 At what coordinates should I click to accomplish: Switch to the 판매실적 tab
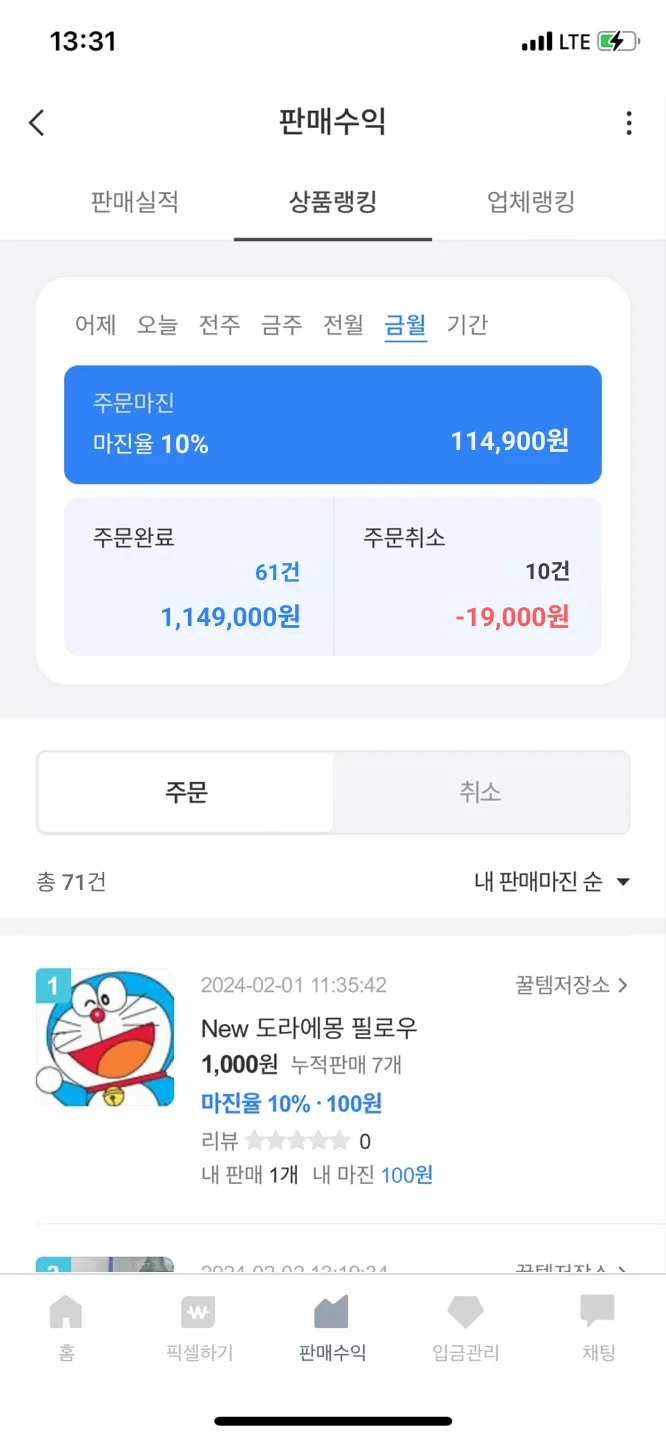tap(134, 203)
